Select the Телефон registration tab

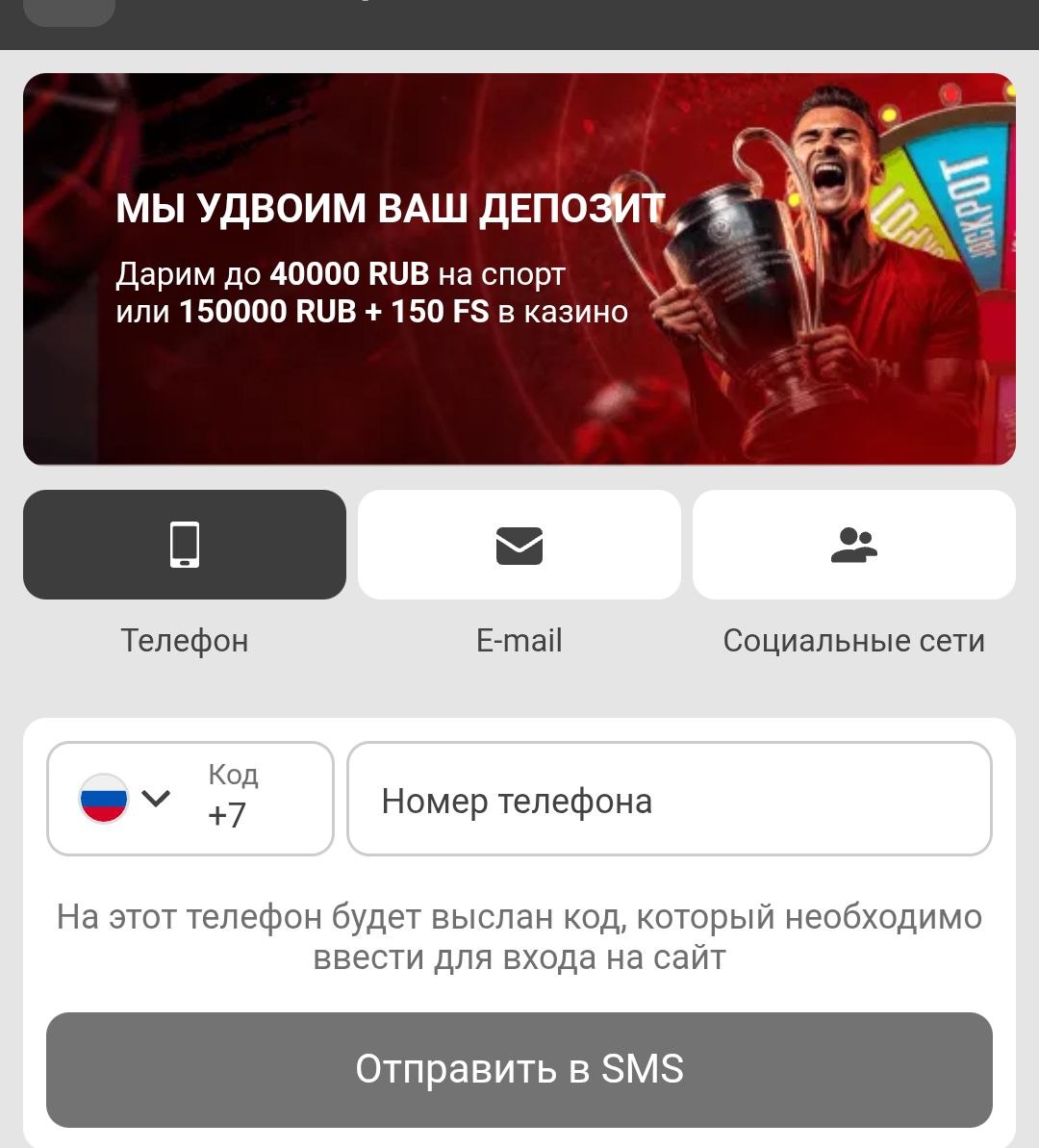[185, 545]
